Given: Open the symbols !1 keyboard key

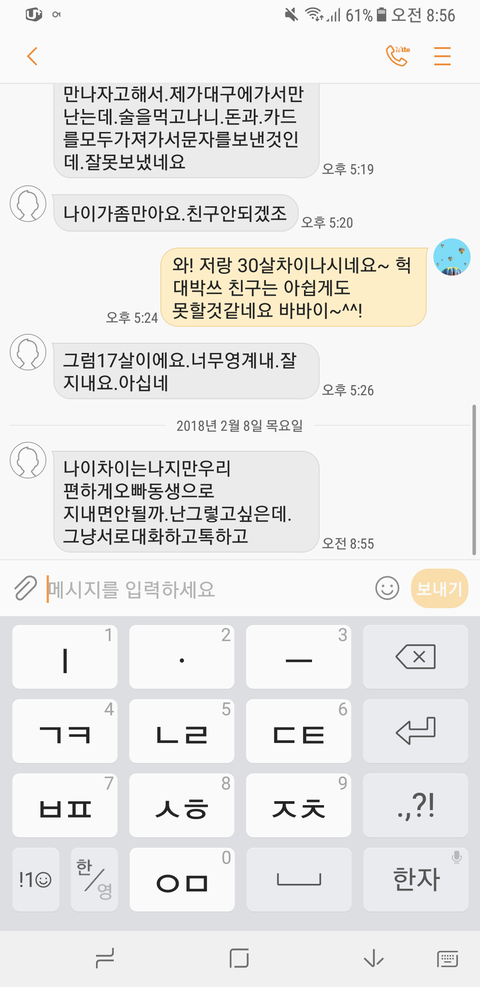Looking at the screenshot, I should pyautogui.click(x=35, y=879).
